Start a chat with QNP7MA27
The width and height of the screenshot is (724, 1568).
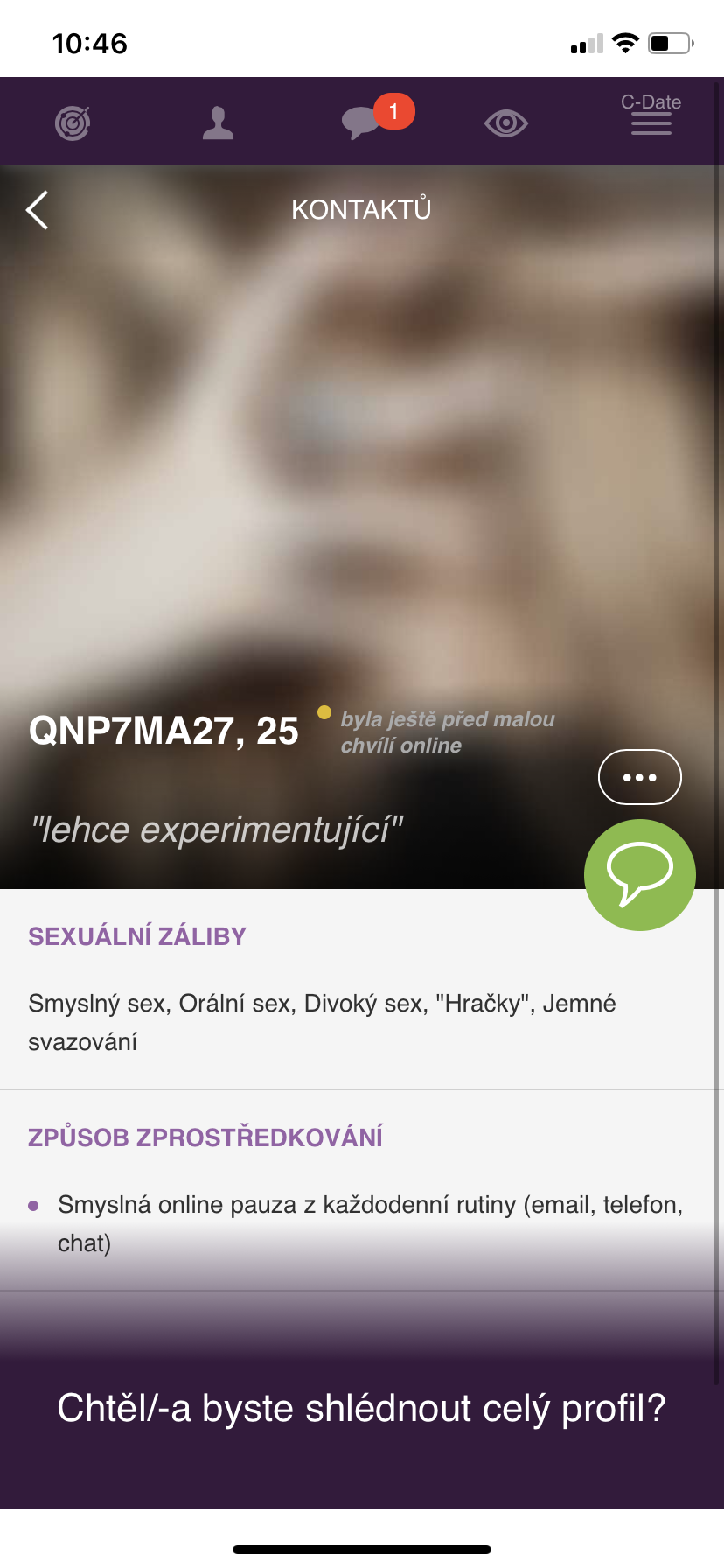point(639,874)
